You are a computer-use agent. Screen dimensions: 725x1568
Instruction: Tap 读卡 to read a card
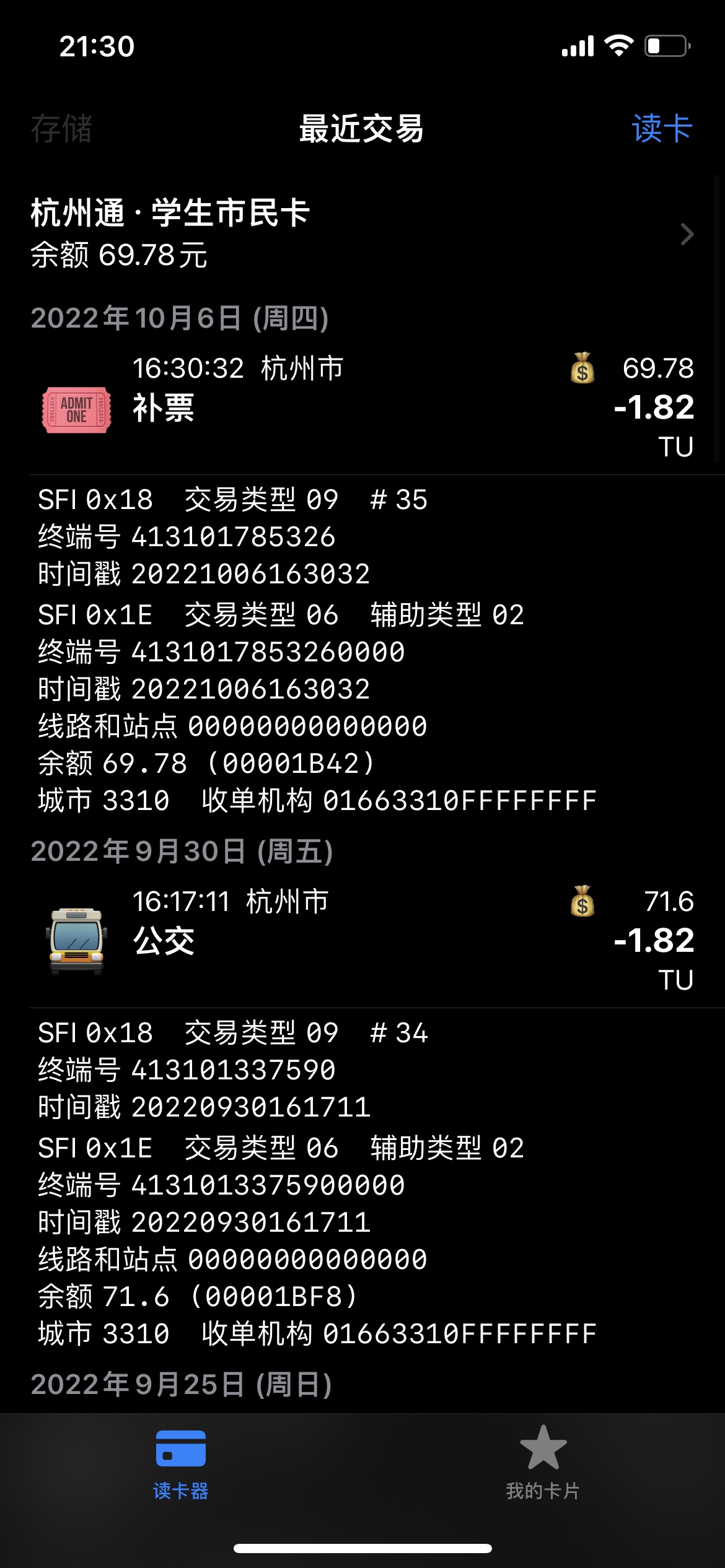tap(662, 129)
